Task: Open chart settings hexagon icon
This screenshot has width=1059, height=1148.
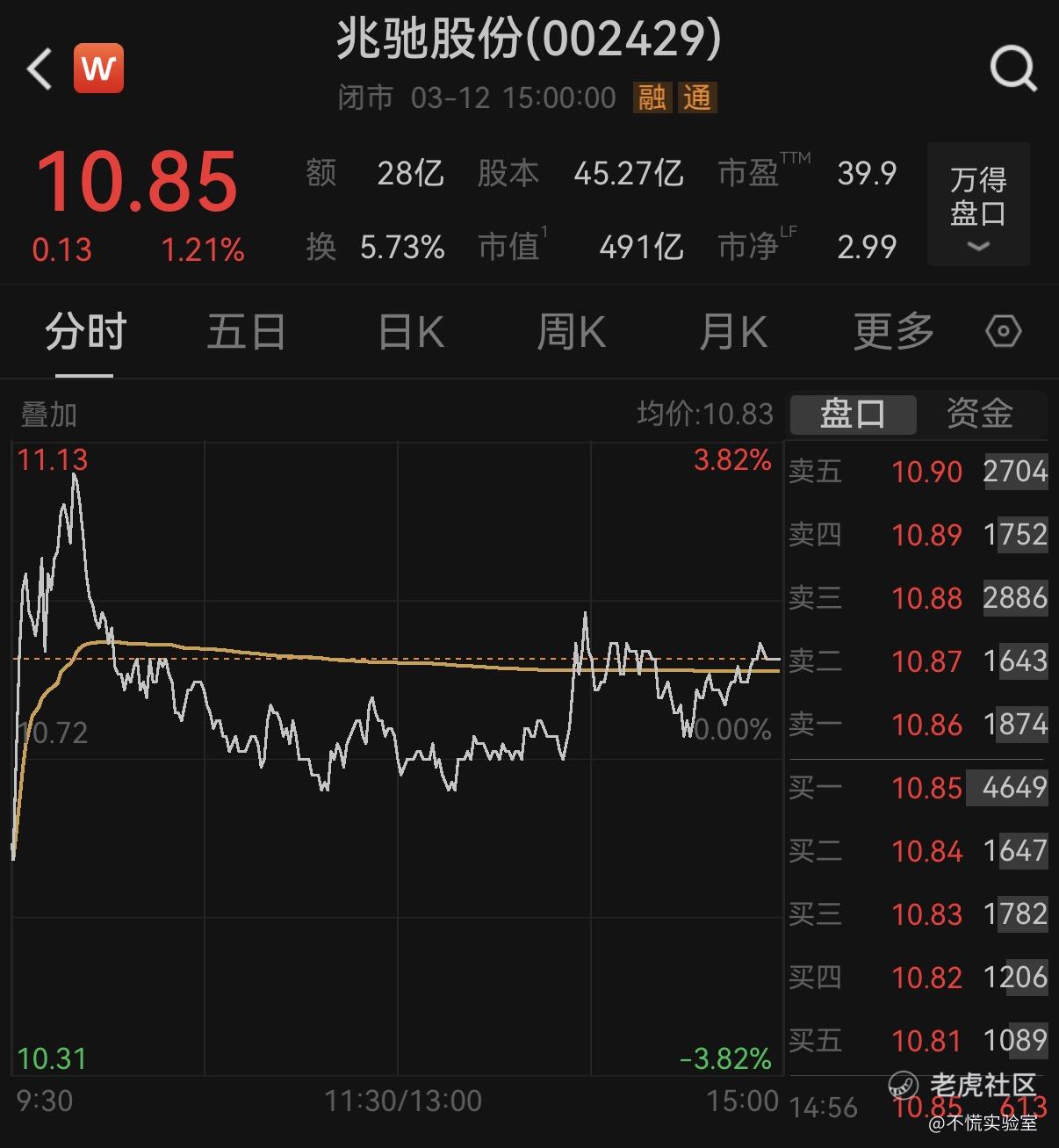Action: pyautogui.click(x=1003, y=331)
